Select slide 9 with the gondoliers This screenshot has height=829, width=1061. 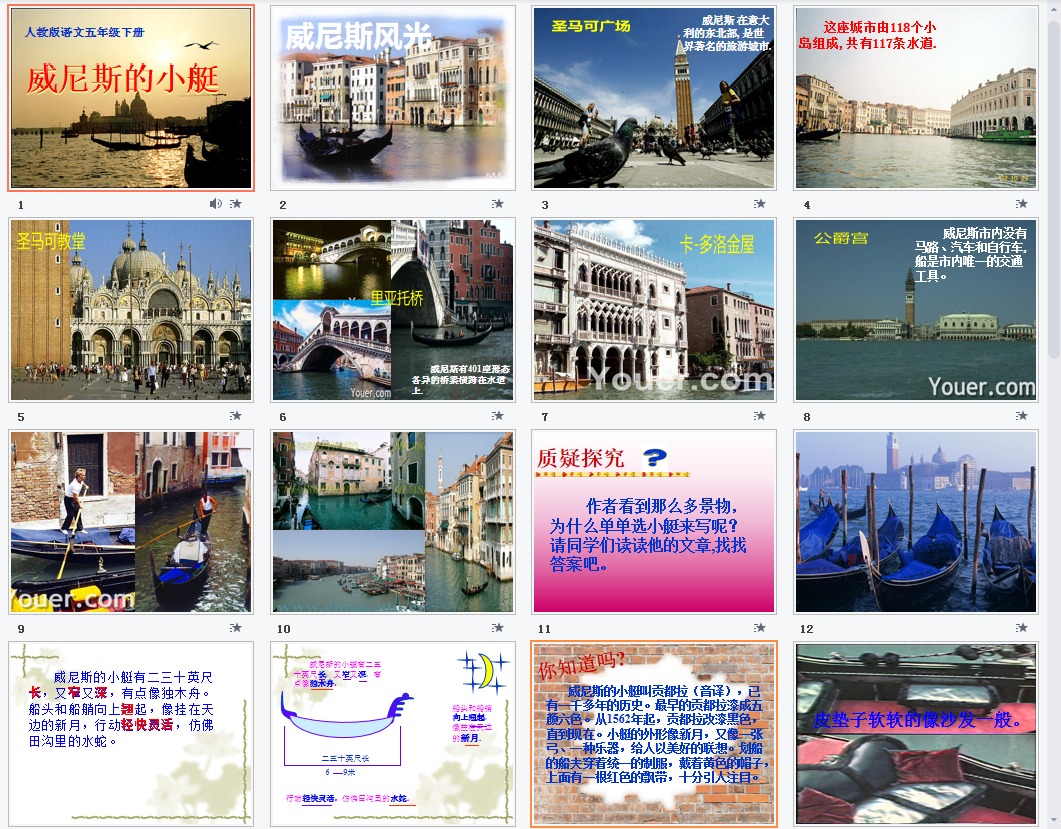[x=131, y=522]
